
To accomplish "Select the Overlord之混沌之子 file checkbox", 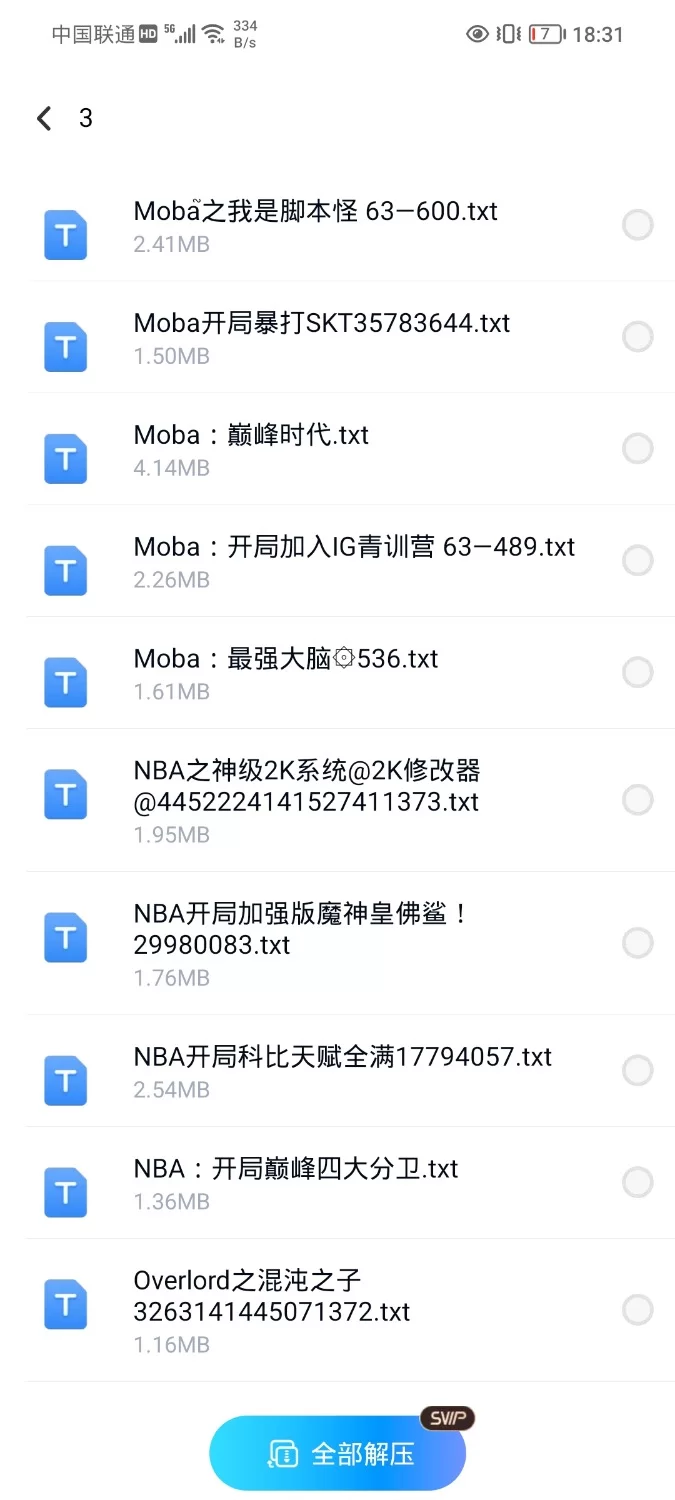I will [x=637, y=1310].
